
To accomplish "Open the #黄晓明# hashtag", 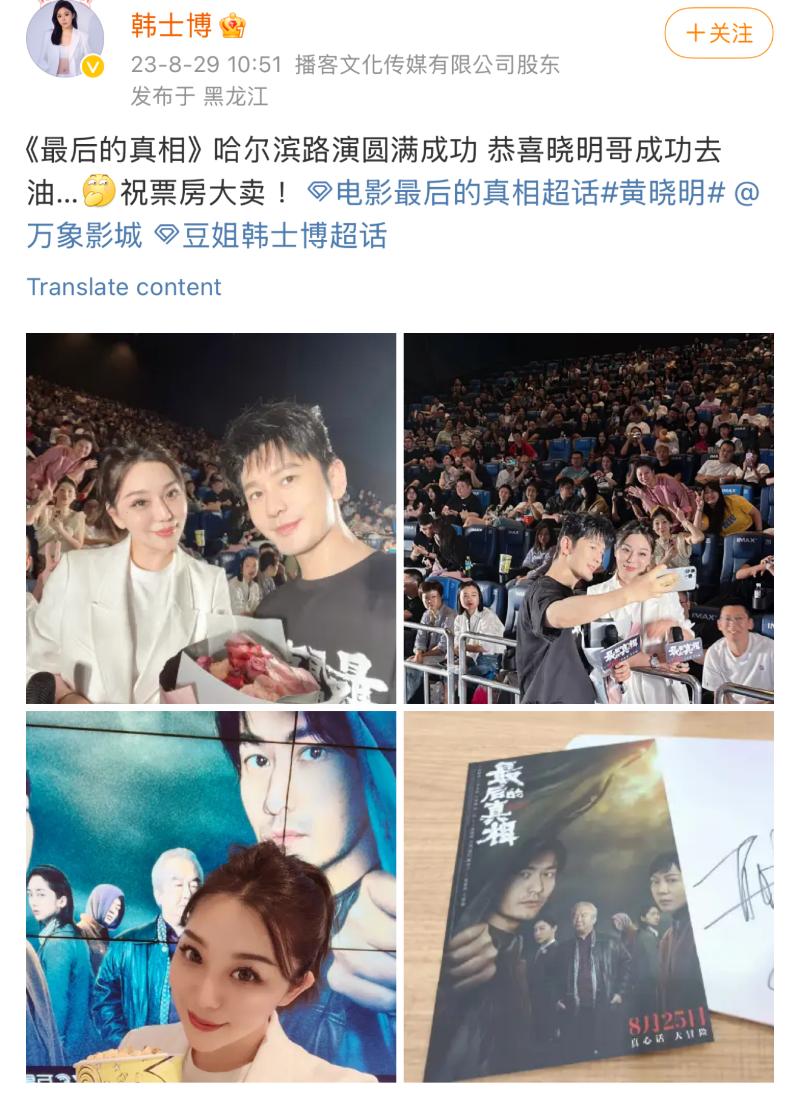I will 663,192.
